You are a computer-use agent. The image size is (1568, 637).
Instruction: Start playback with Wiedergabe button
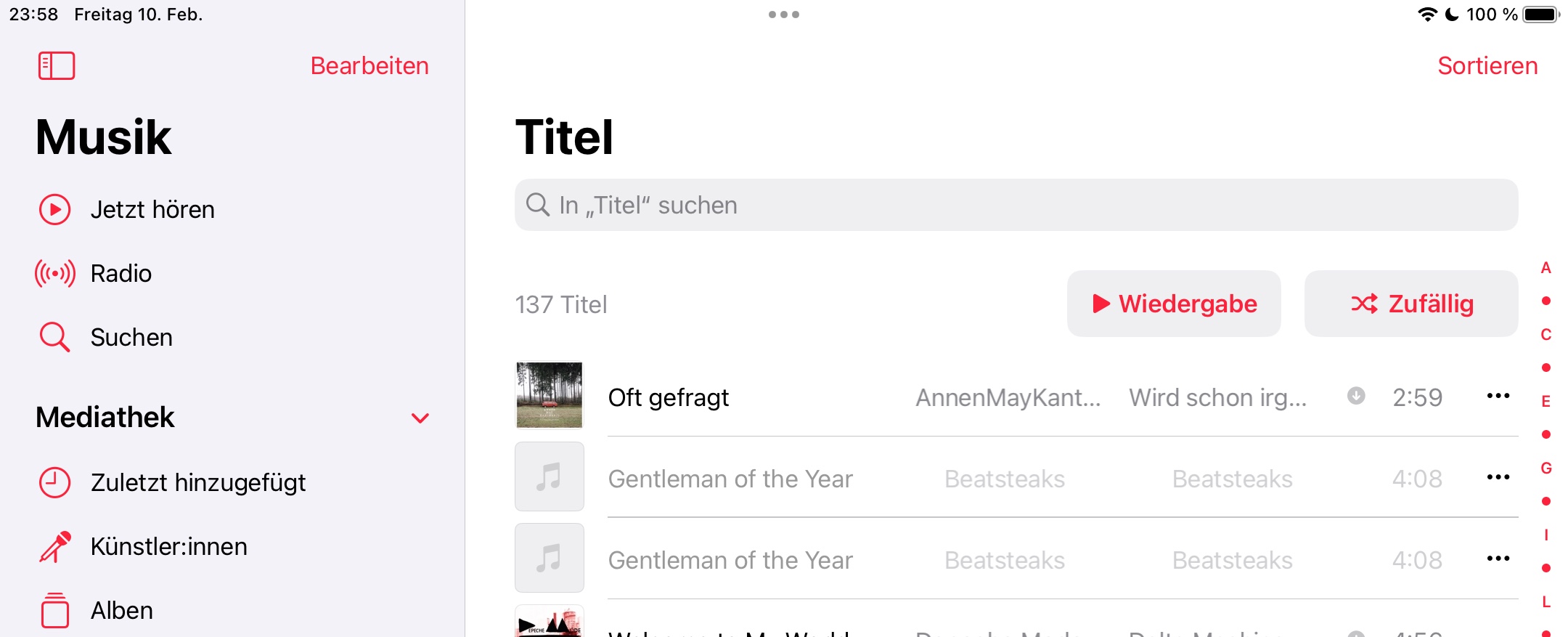[x=1174, y=304]
